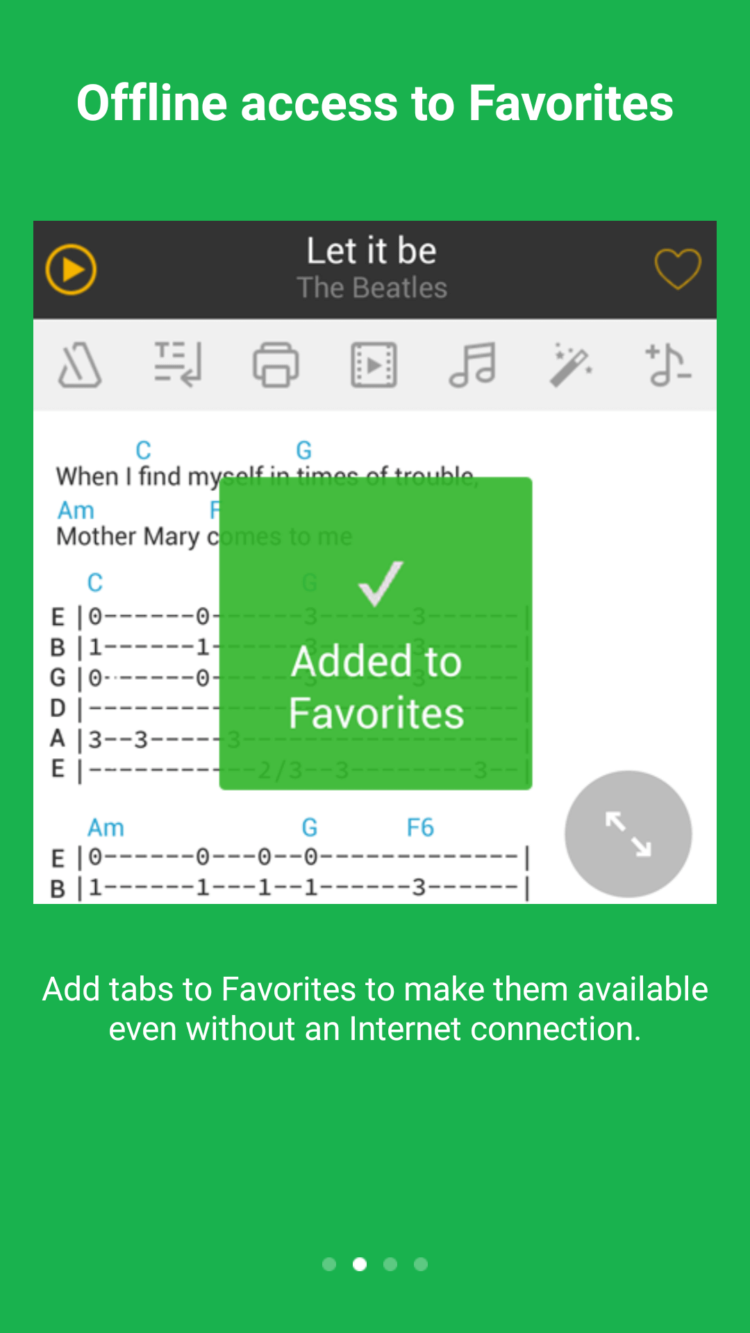Tap the song title Let it be
The image size is (750, 1333).
click(x=371, y=251)
